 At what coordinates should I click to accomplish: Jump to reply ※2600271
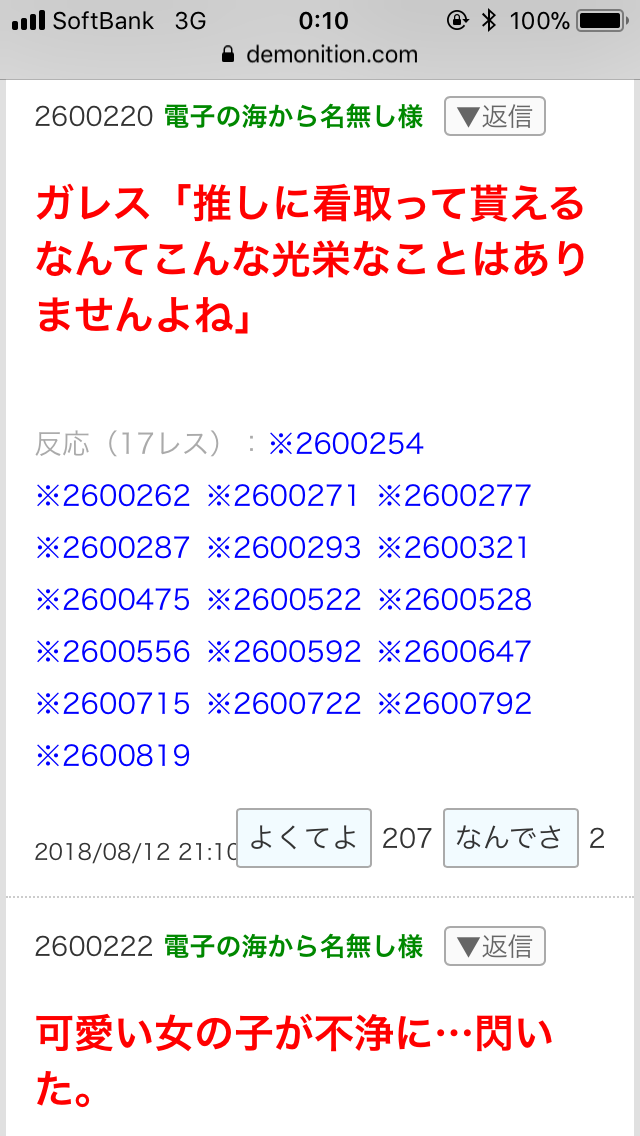(x=283, y=495)
